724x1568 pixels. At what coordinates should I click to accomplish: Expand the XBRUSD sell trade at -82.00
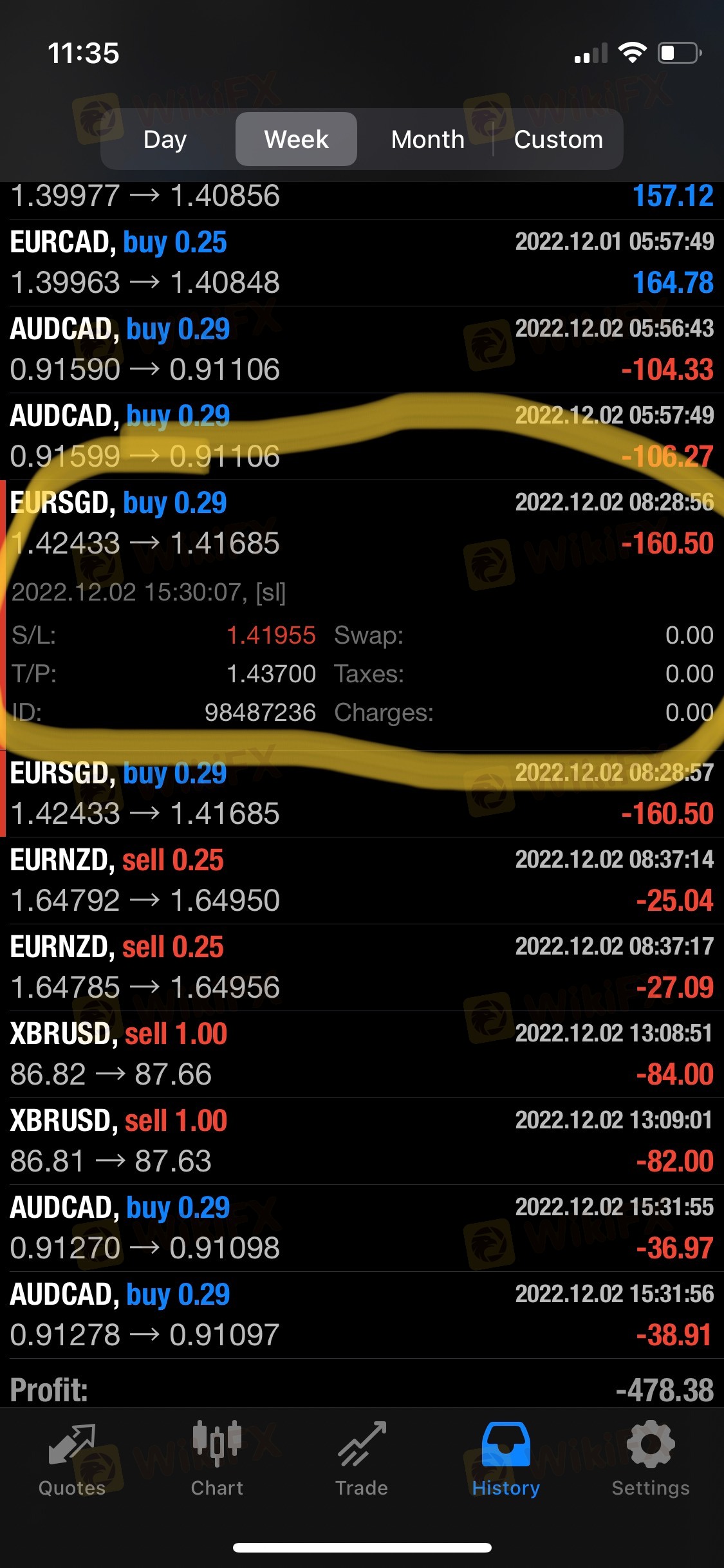tap(362, 1141)
